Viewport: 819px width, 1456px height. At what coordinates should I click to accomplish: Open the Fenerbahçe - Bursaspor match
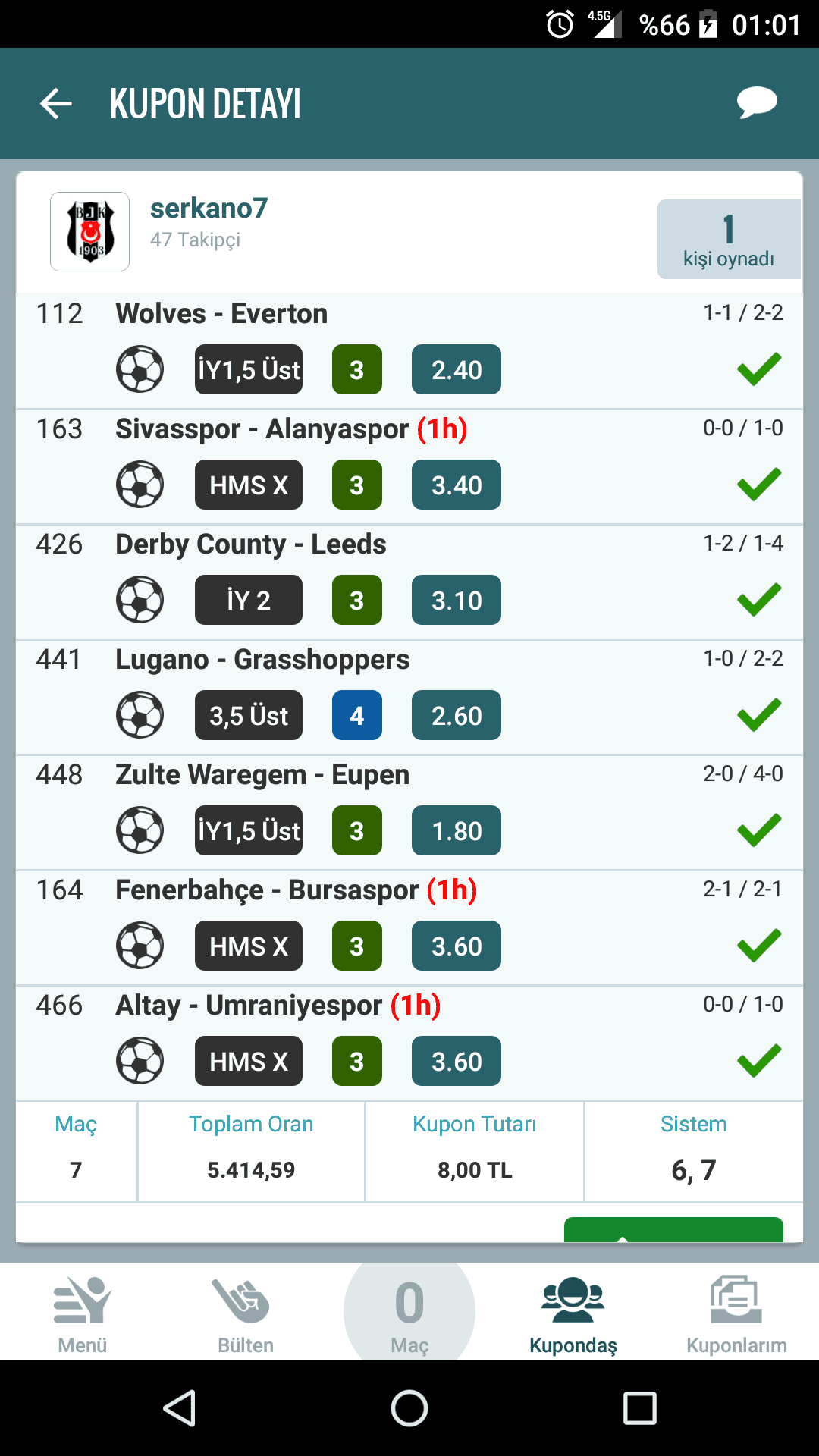pos(409,927)
